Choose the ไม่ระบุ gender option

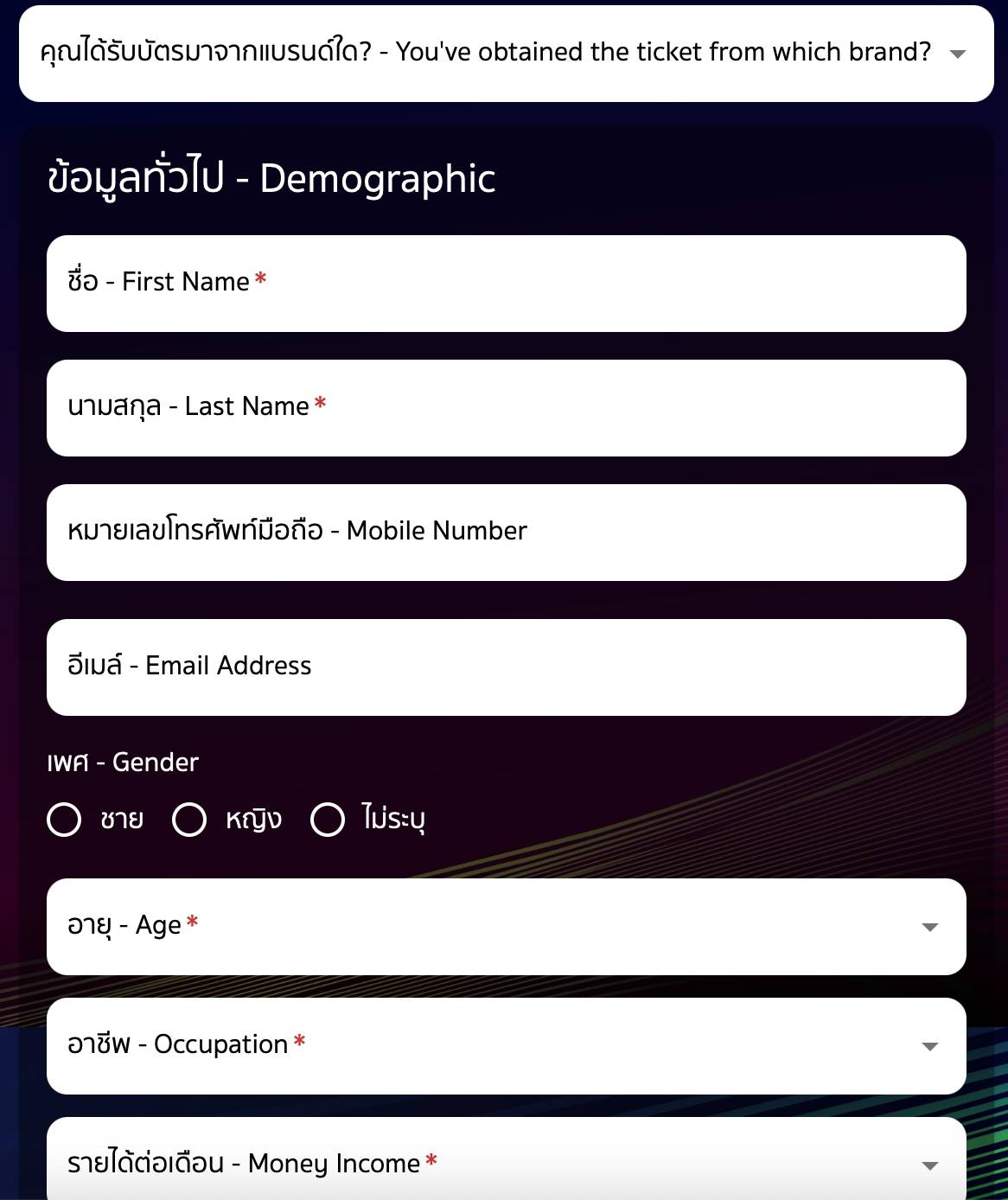[x=329, y=820]
